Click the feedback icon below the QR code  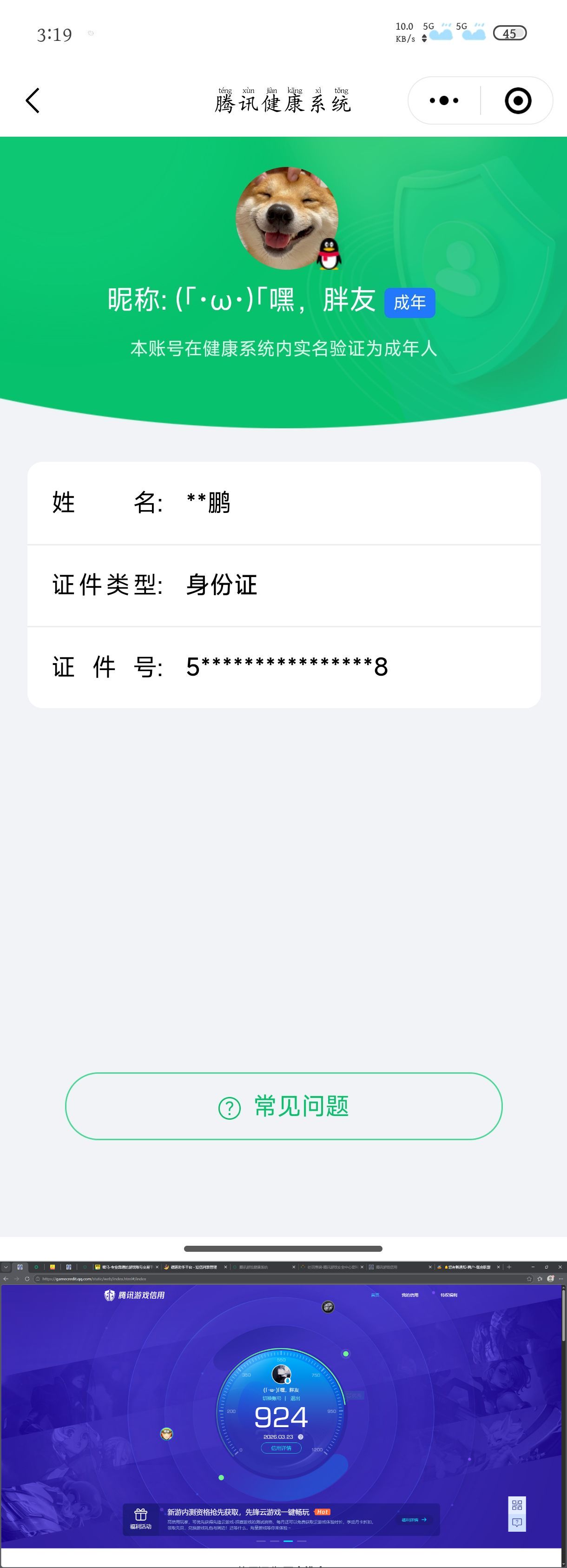[x=517, y=1522]
